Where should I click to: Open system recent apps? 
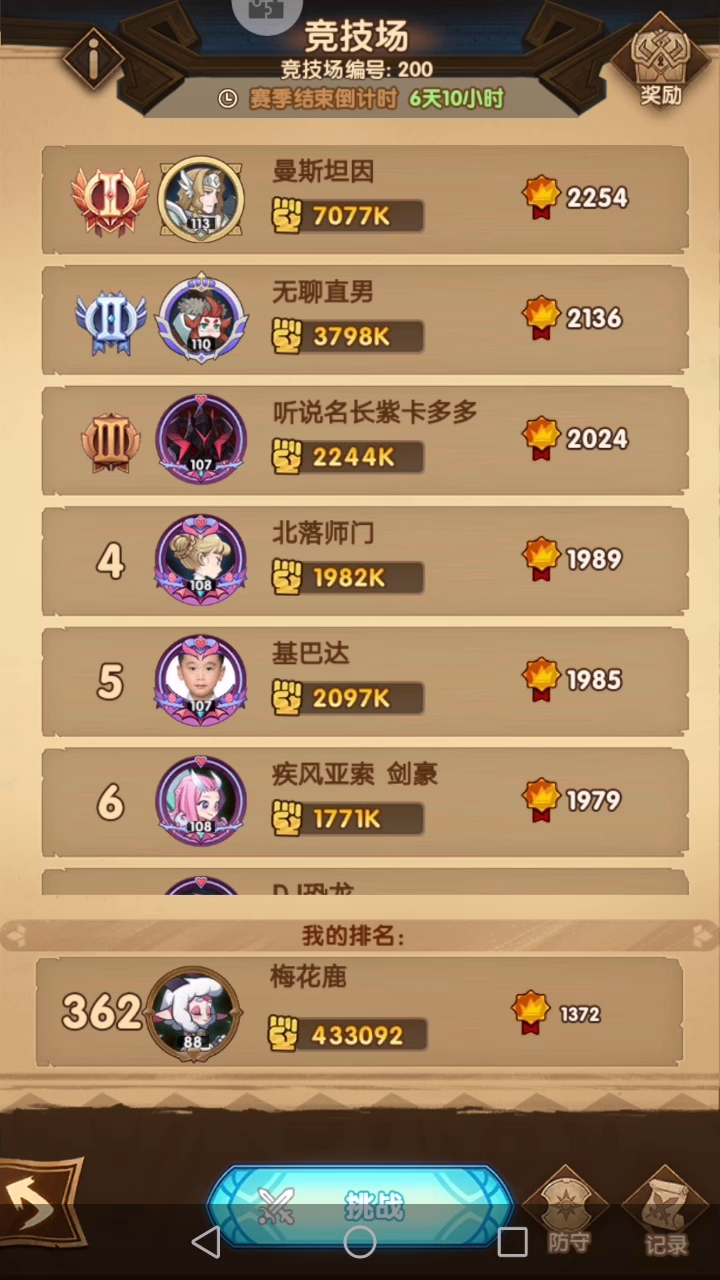pos(512,1242)
